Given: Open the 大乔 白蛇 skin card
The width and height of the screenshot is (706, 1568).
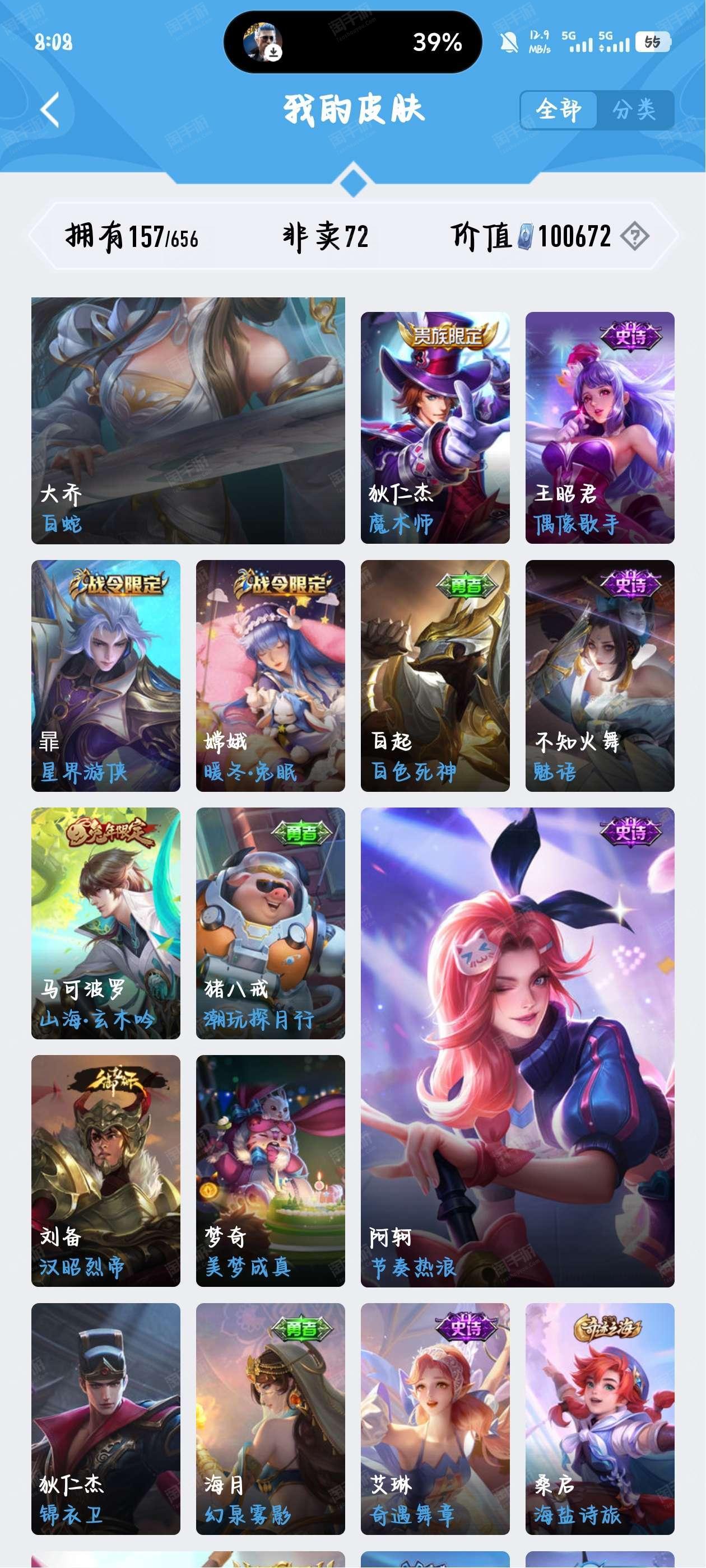Looking at the screenshot, I should tap(188, 421).
